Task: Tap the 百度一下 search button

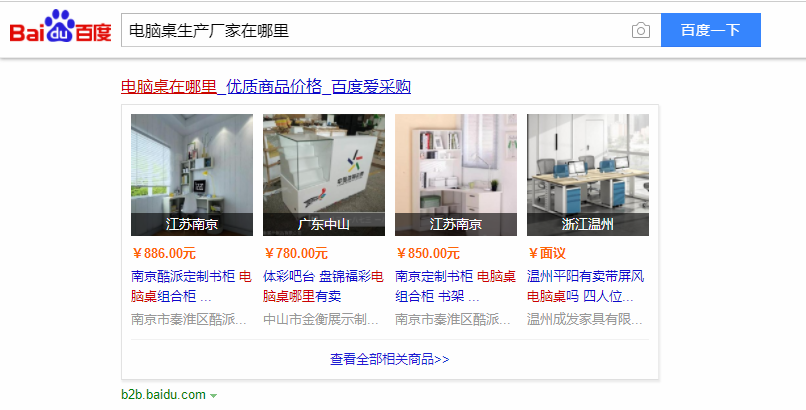Action: click(710, 30)
